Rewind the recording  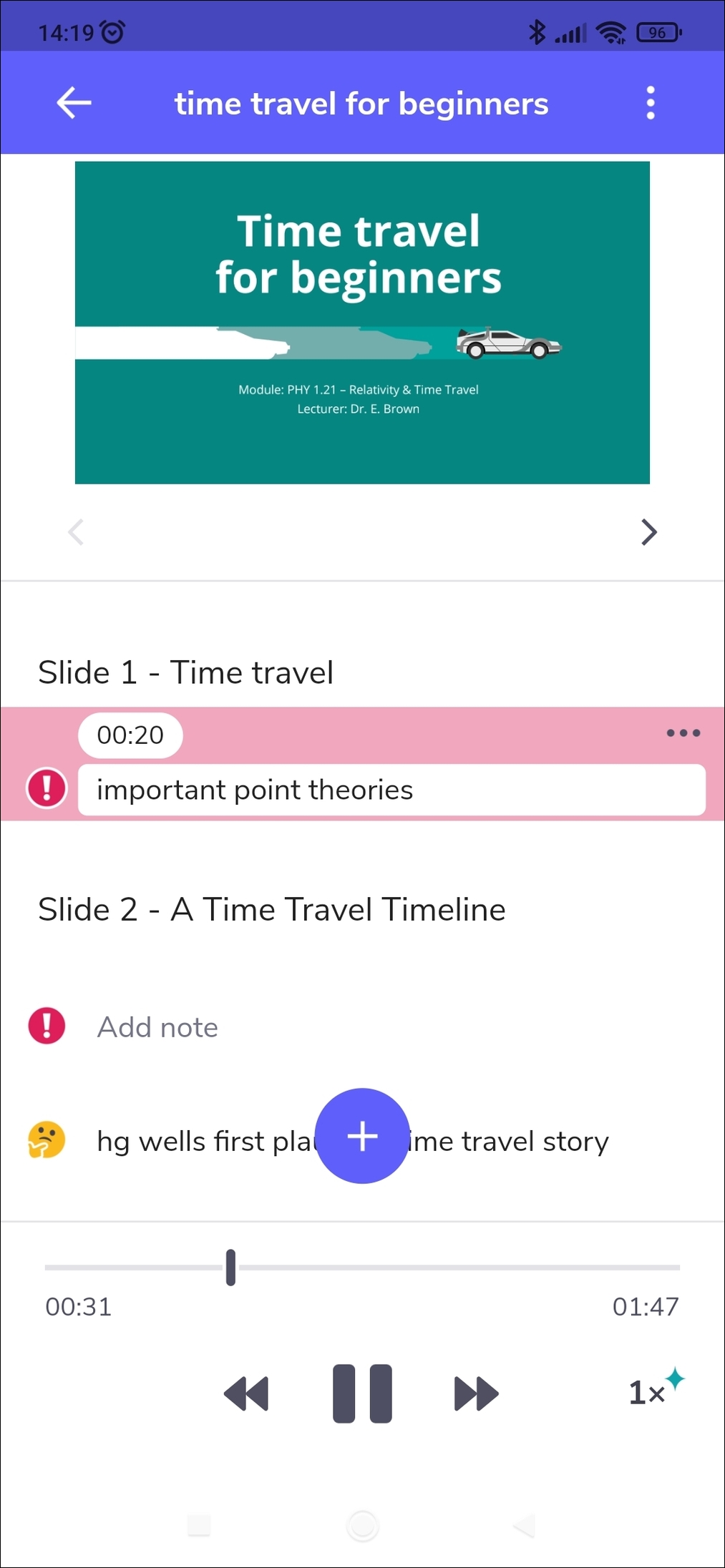246,1393
